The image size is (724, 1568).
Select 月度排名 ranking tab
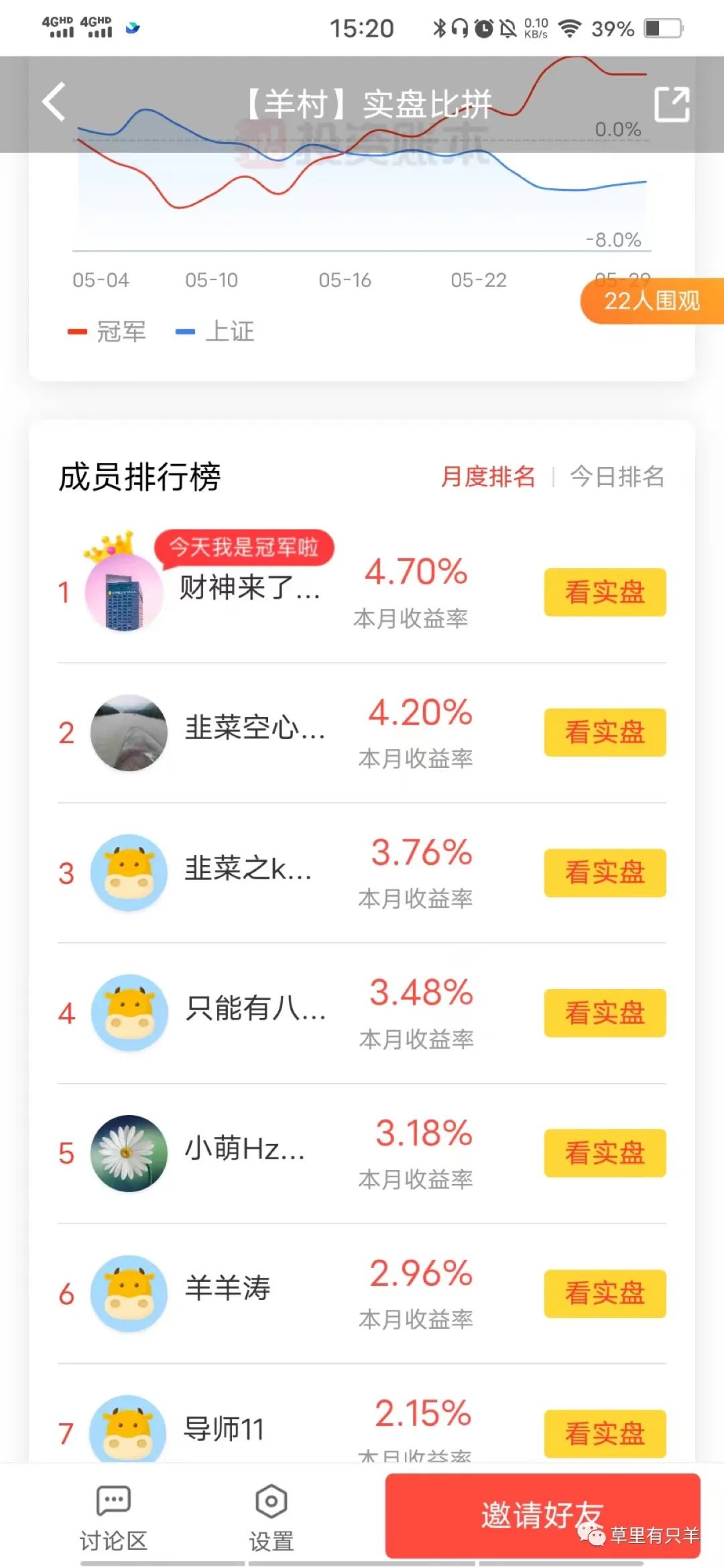click(488, 476)
